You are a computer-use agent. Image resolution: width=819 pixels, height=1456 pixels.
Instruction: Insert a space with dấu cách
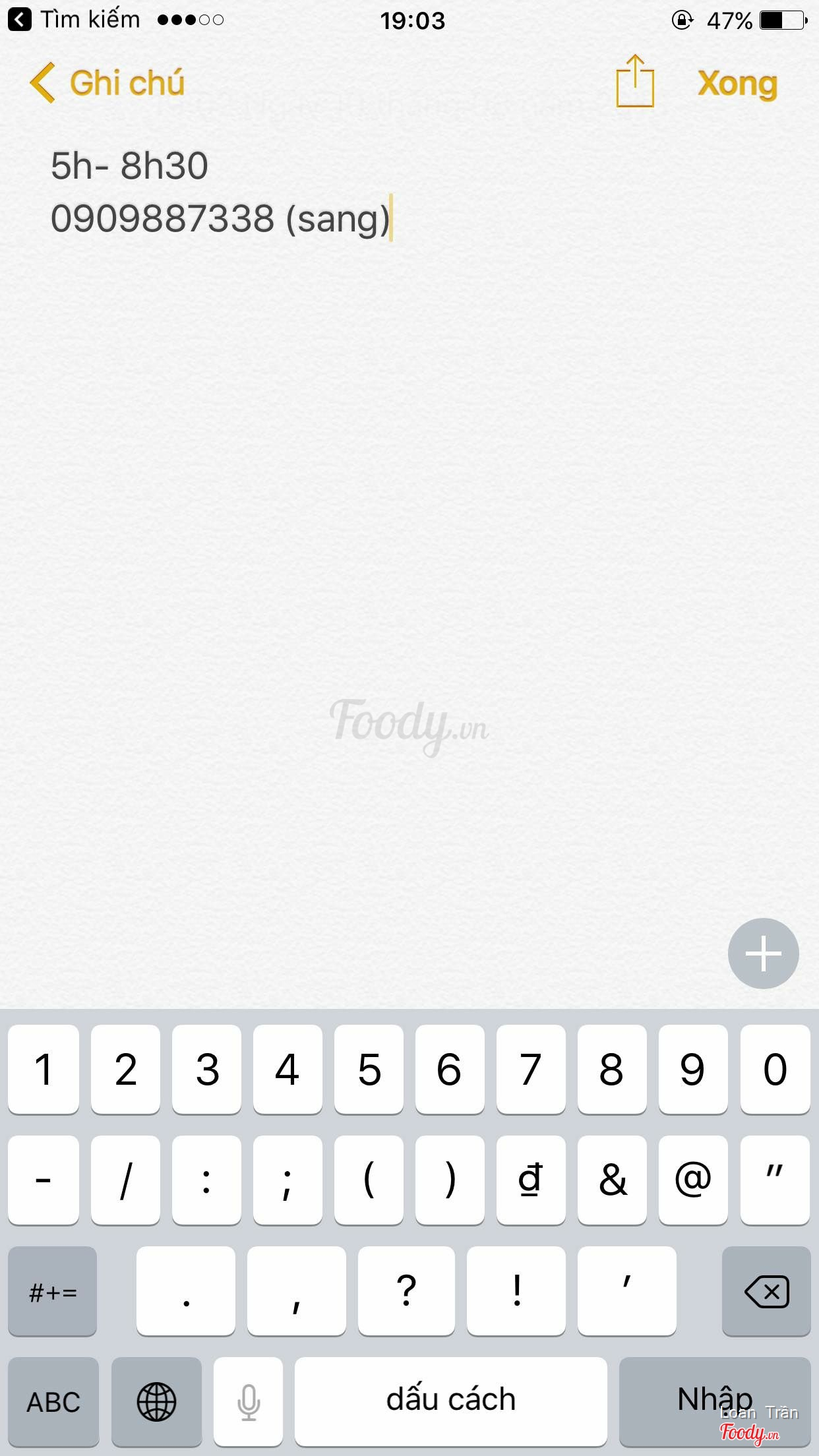point(450,1401)
